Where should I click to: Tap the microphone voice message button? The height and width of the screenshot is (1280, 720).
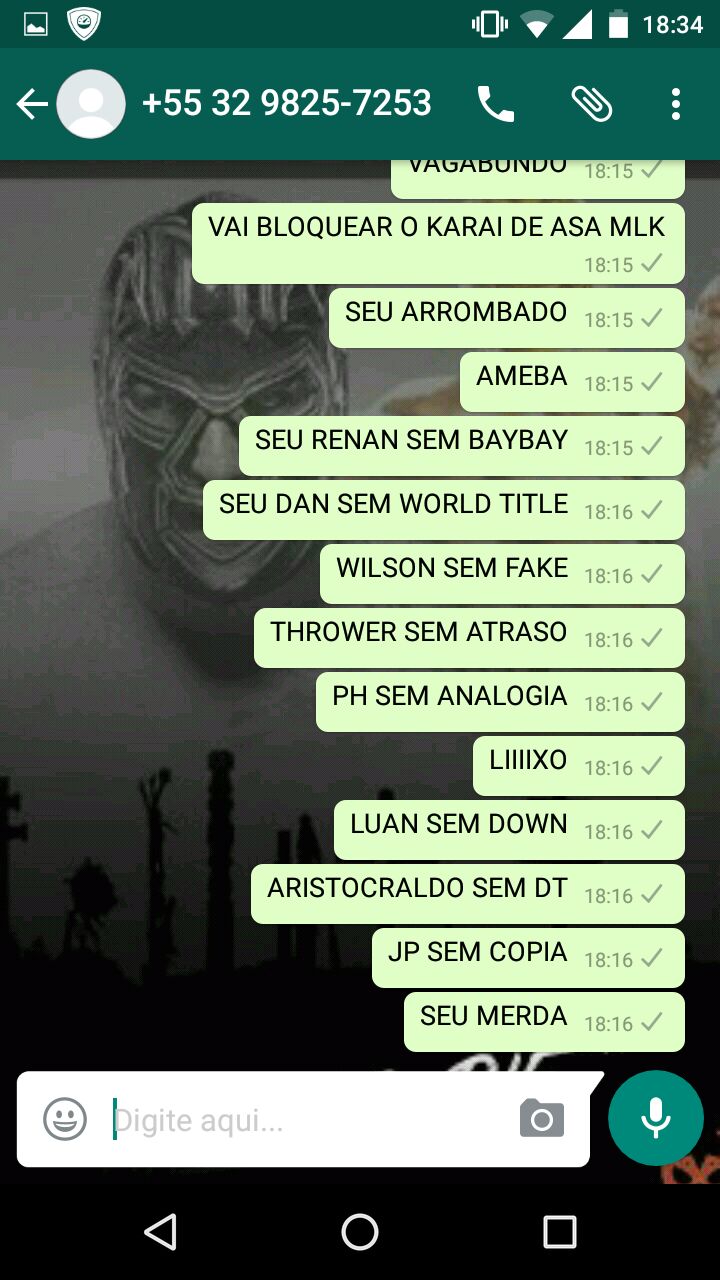point(656,1118)
